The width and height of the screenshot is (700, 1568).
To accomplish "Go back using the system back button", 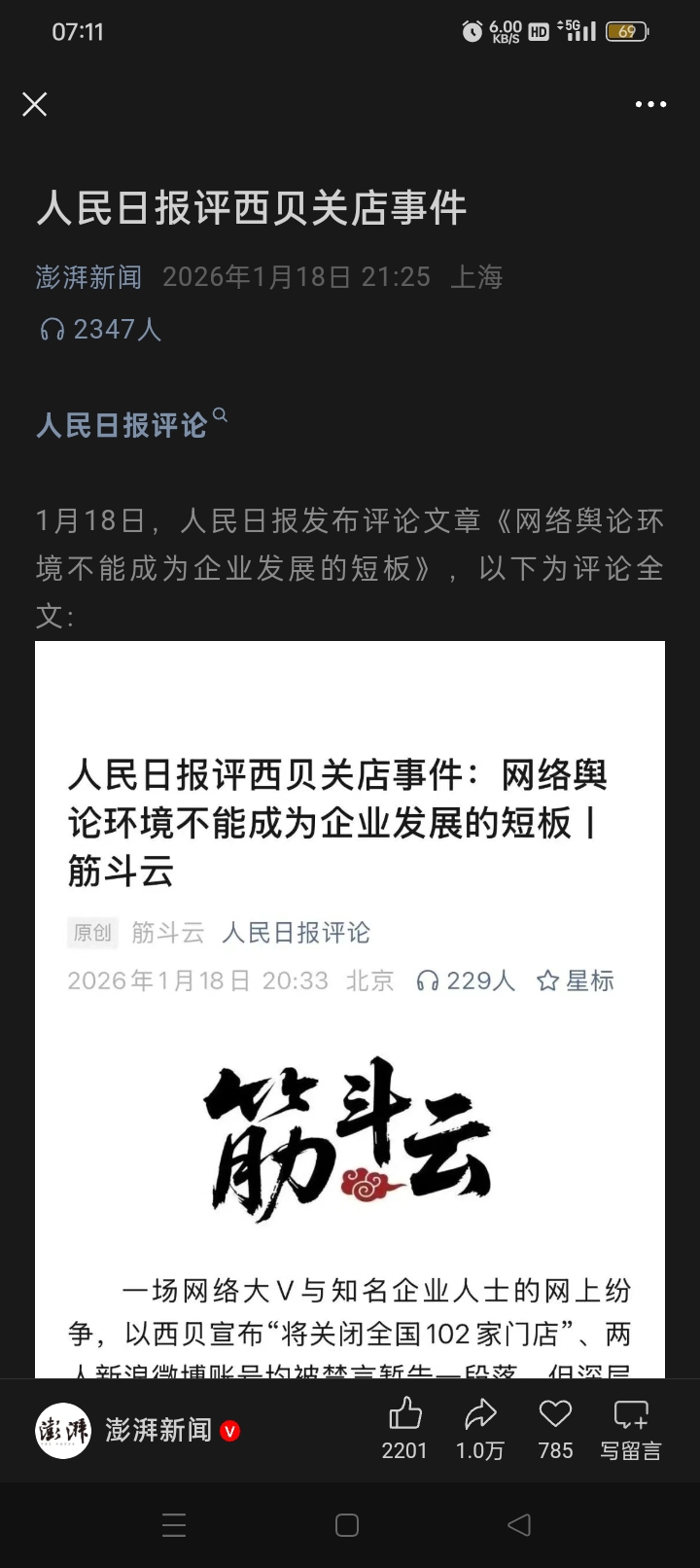I will coord(519,1524).
